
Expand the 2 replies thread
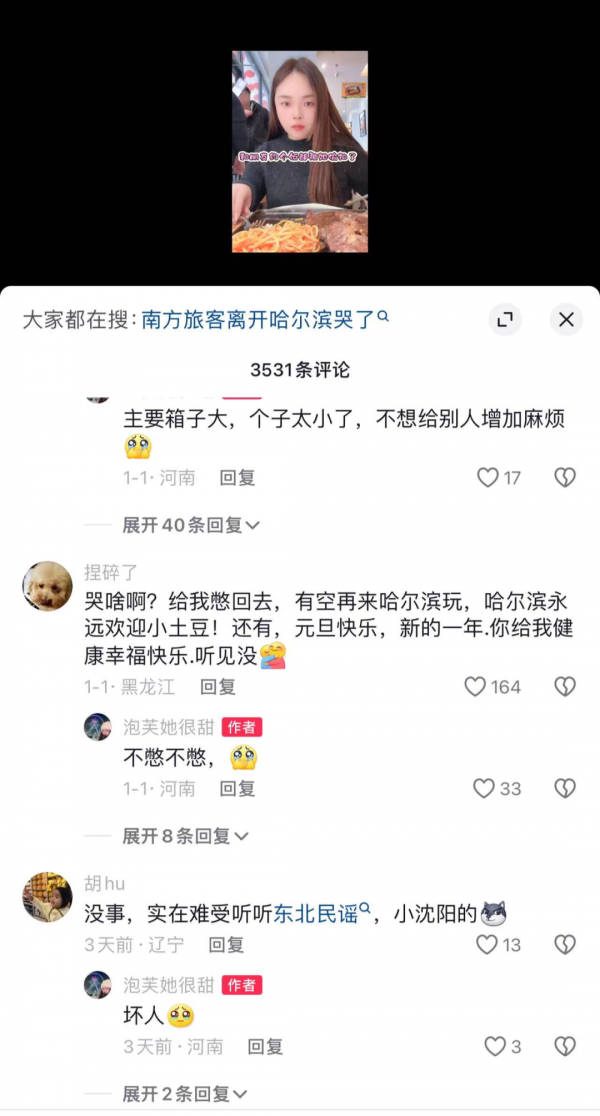185,1093
